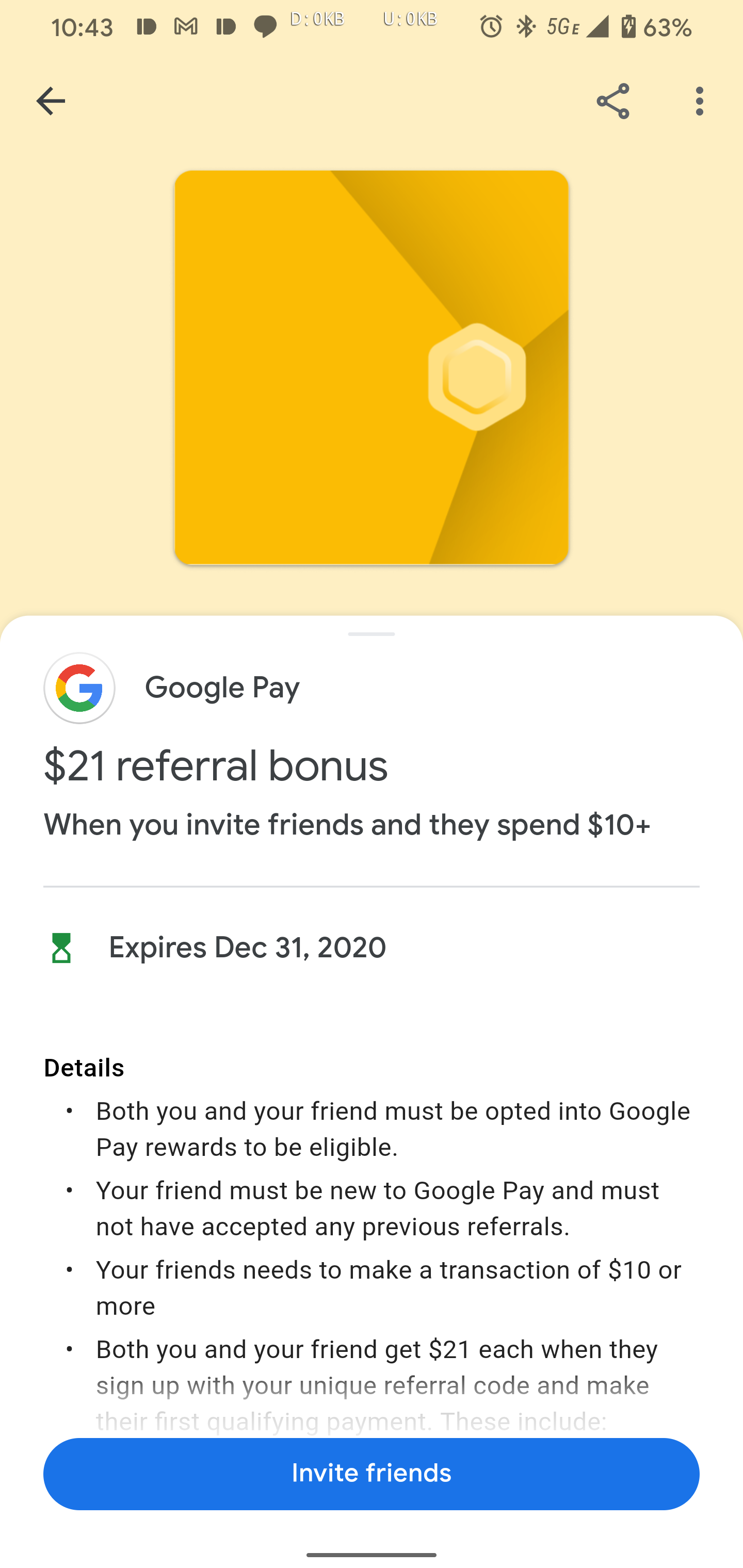
Task: Click the Bluetooth status icon
Action: tap(526, 26)
